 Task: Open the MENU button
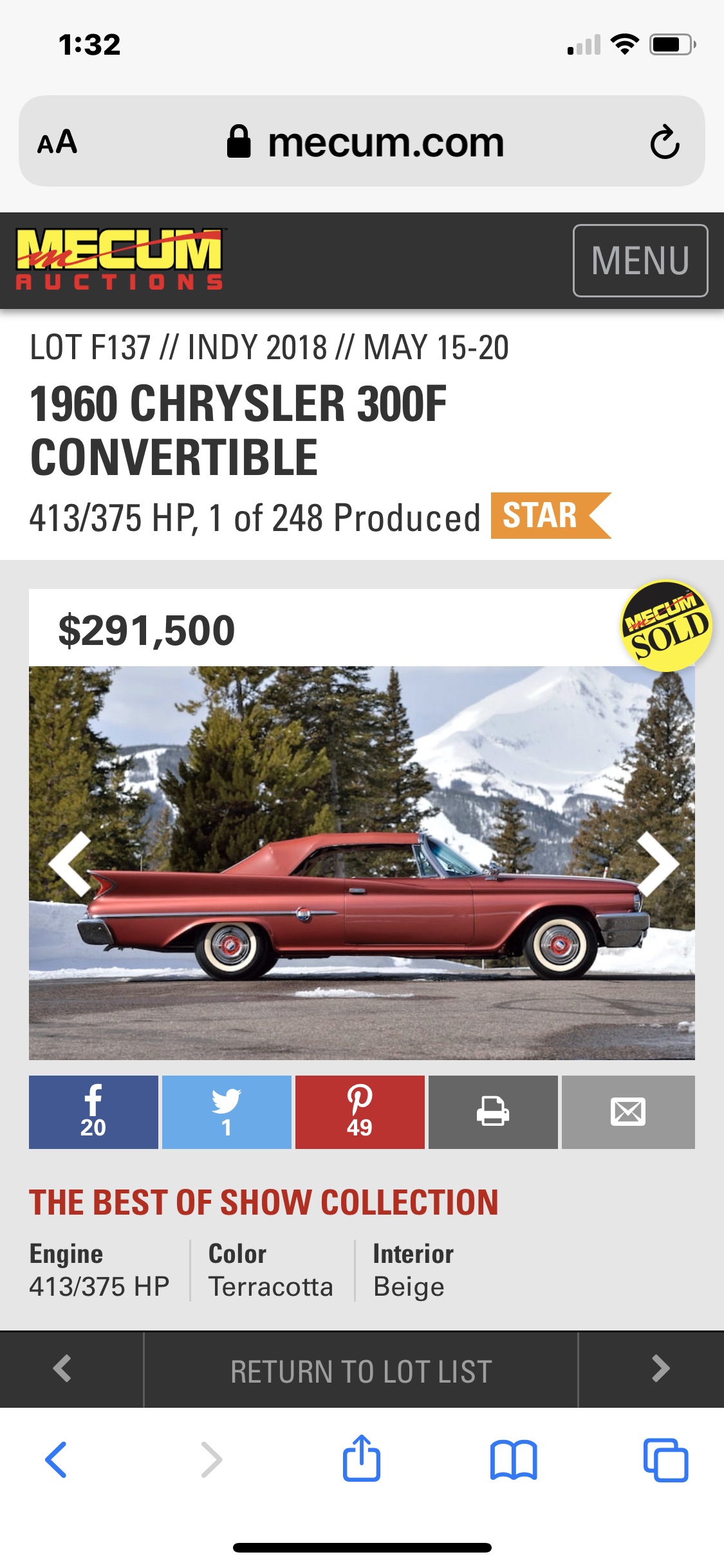coord(640,261)
